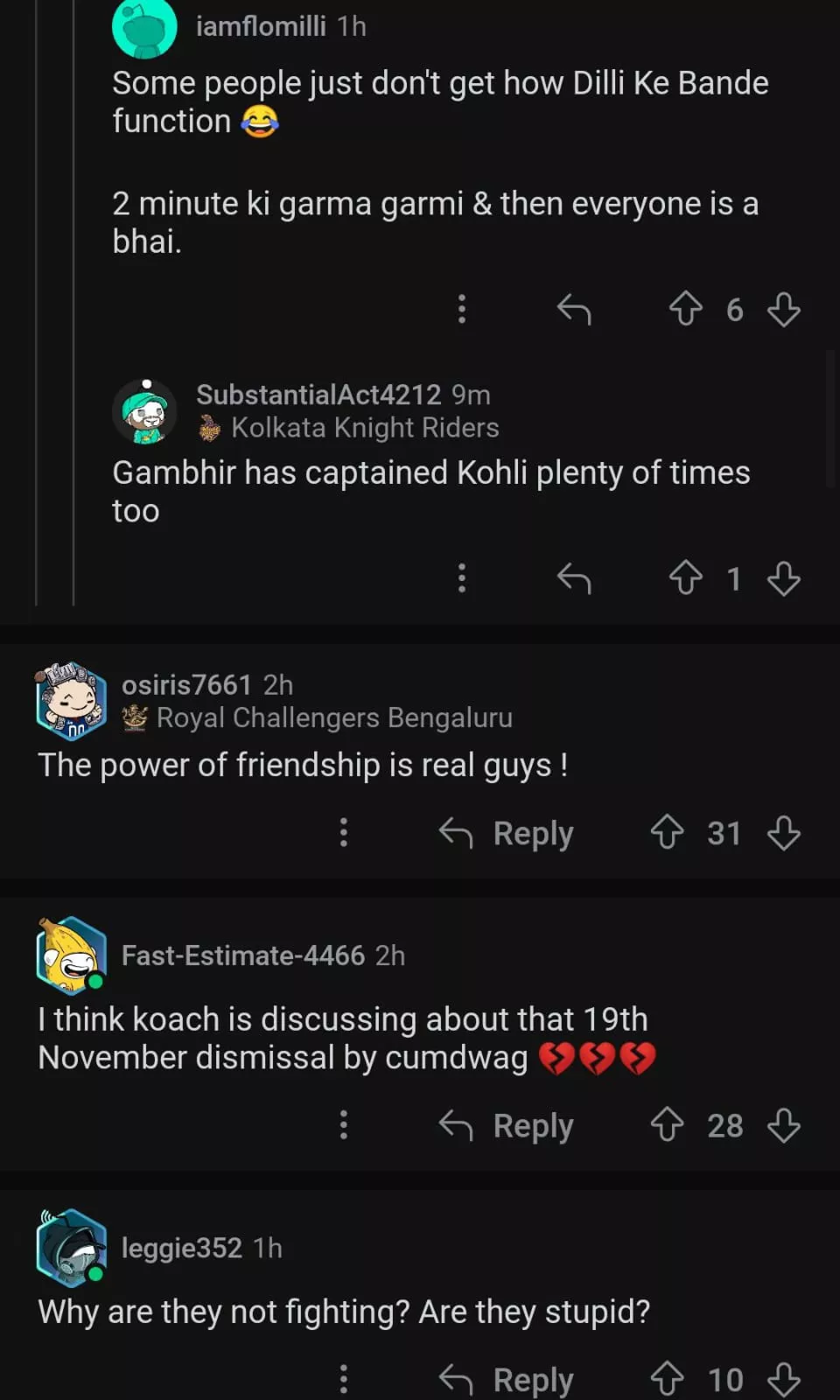
Task: Open Fast-Estimate-4466's user profile
Action: (x=242, y=955)
